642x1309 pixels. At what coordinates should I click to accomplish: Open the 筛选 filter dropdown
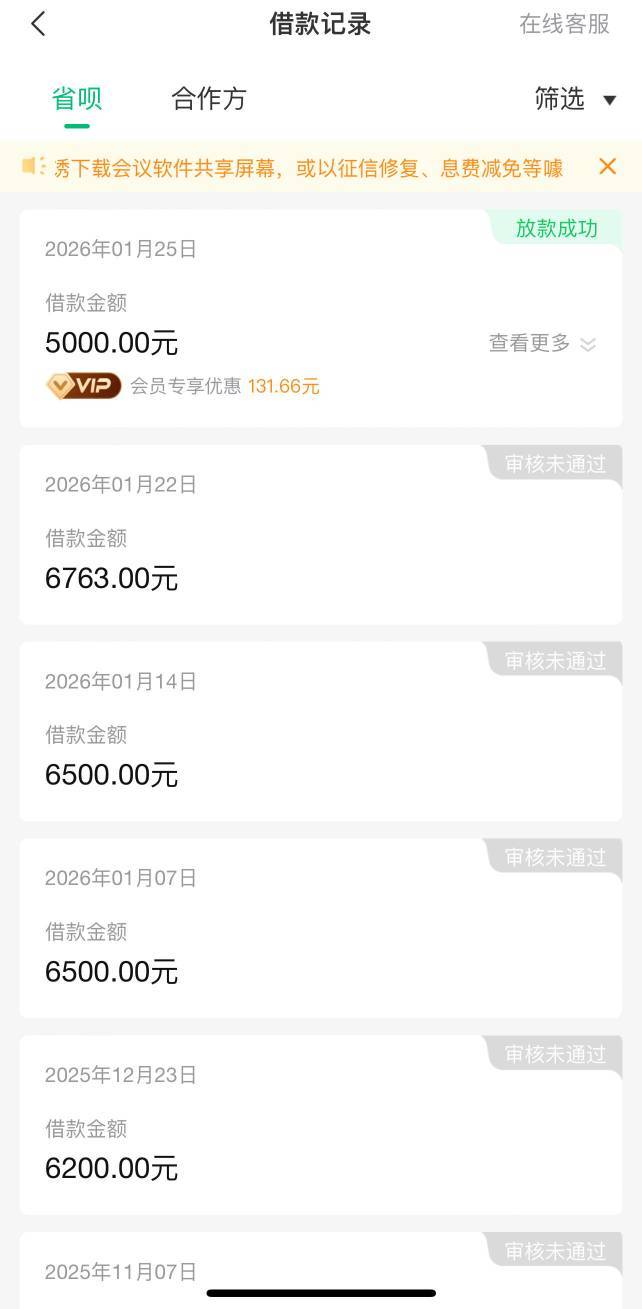click(575, 99)
